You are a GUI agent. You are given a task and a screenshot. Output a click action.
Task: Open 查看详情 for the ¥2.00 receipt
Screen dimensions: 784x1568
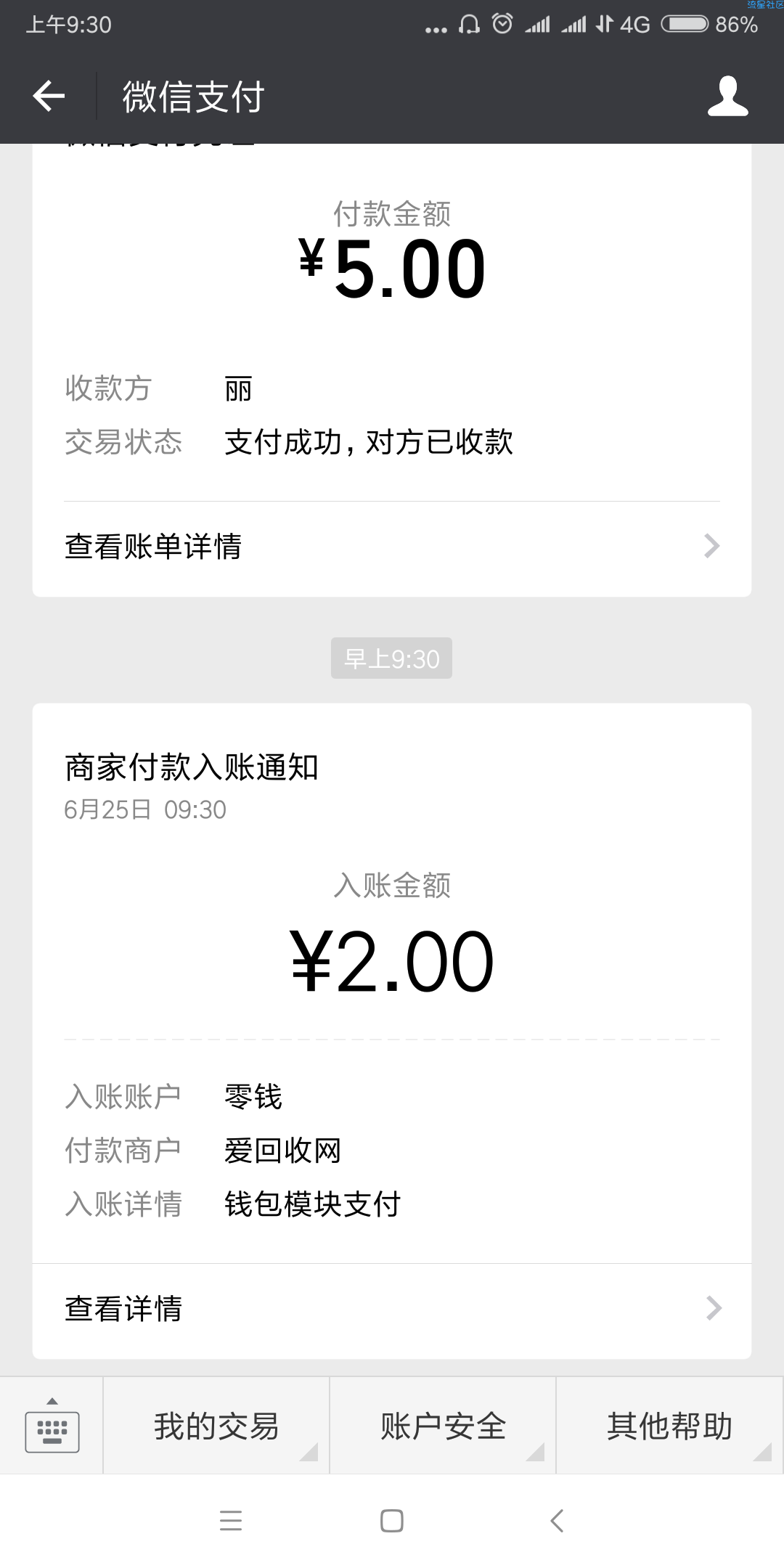point(392,1309)
